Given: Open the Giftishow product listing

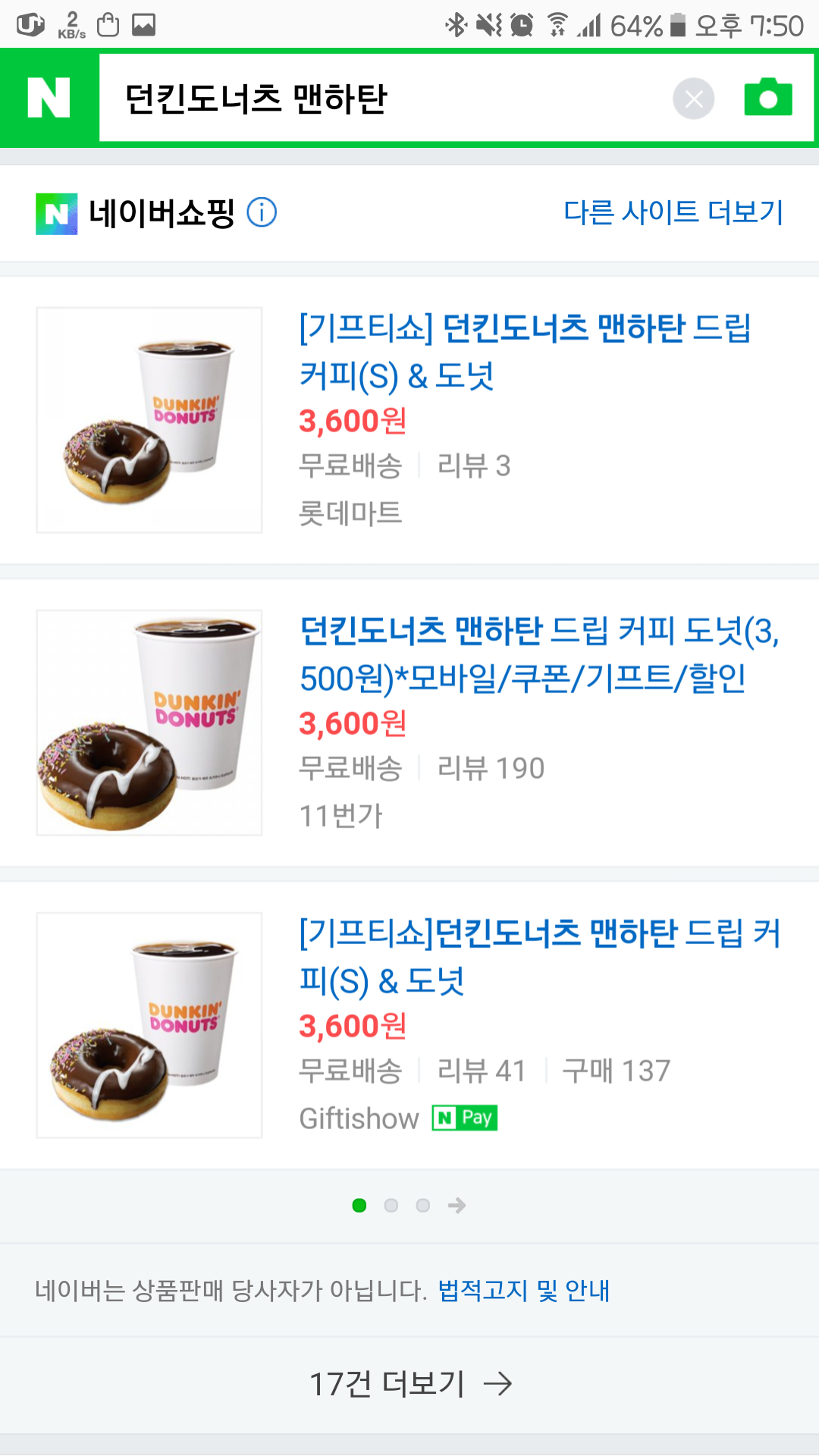Looking at the screenshot, I should [x=538, y=957].
